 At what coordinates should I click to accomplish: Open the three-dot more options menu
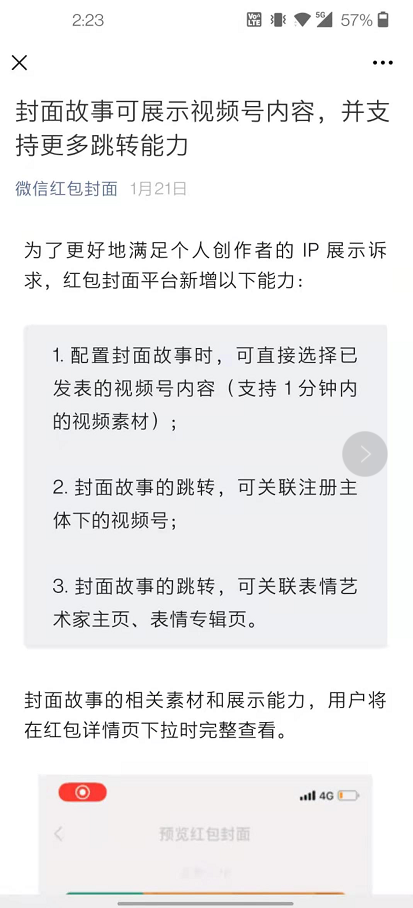pos(382,63)
